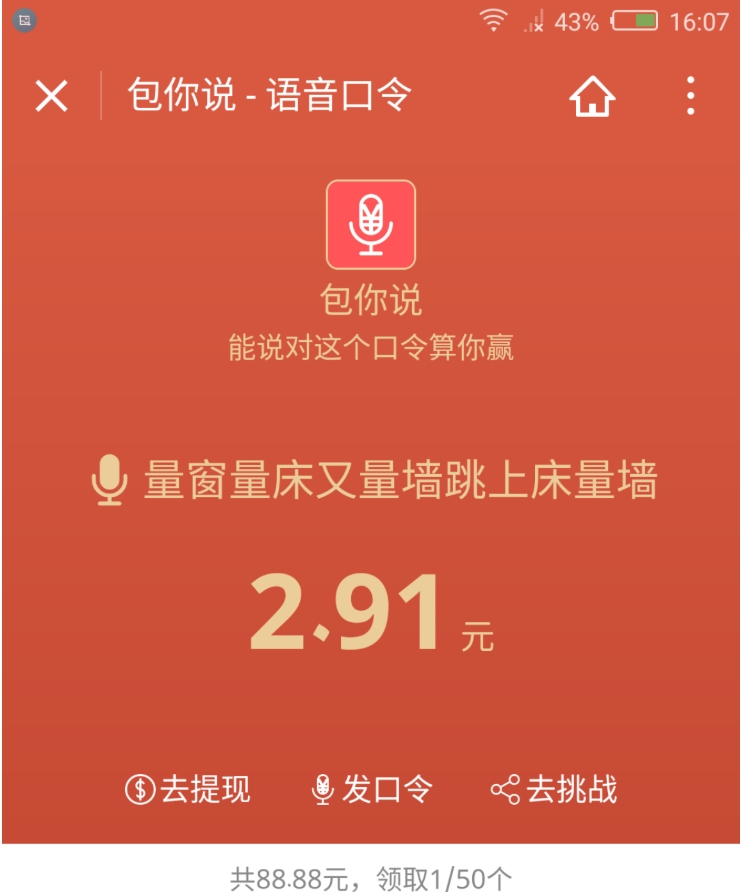Close the 包你说 mini program page
Screen dimensions: 742x892
tap(51, 96)
